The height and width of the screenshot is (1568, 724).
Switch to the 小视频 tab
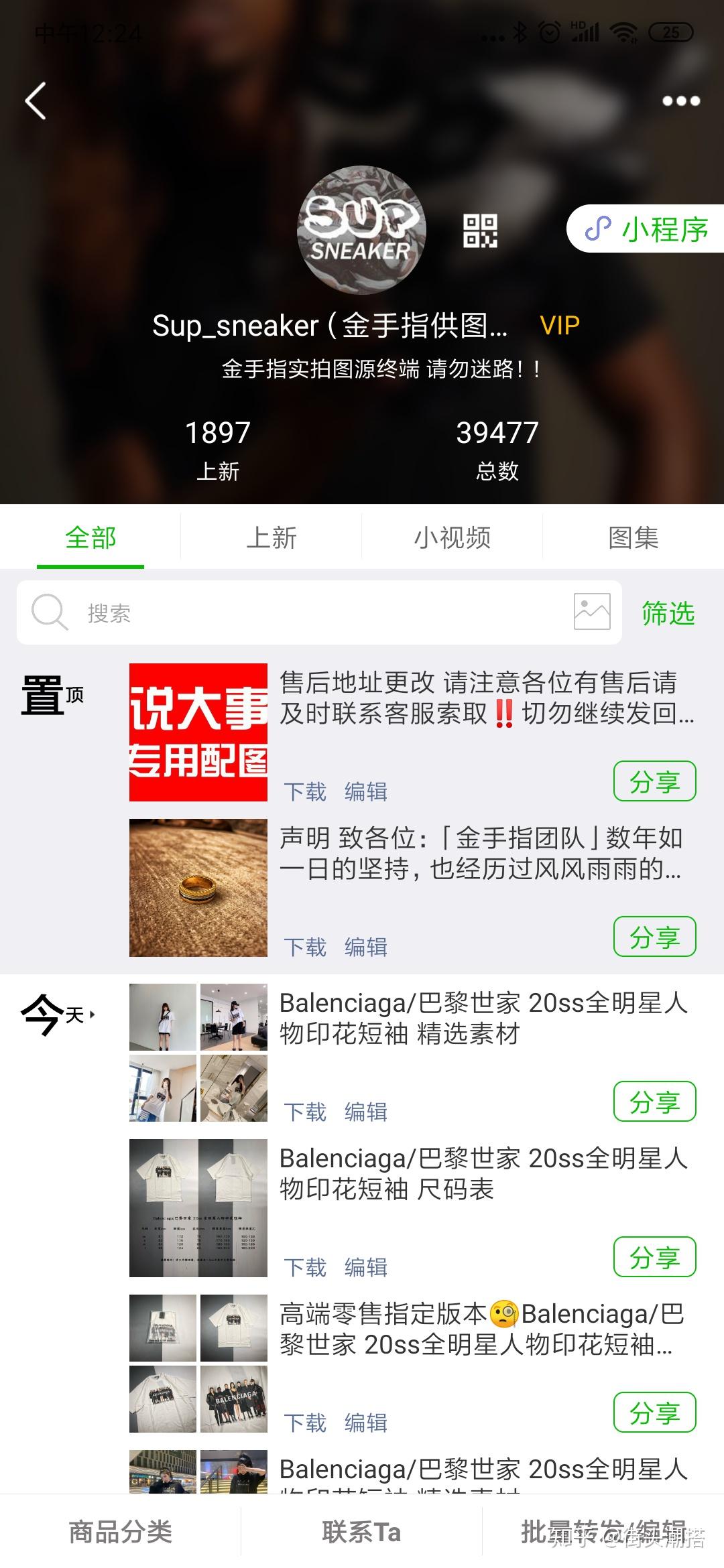point(452,538)
